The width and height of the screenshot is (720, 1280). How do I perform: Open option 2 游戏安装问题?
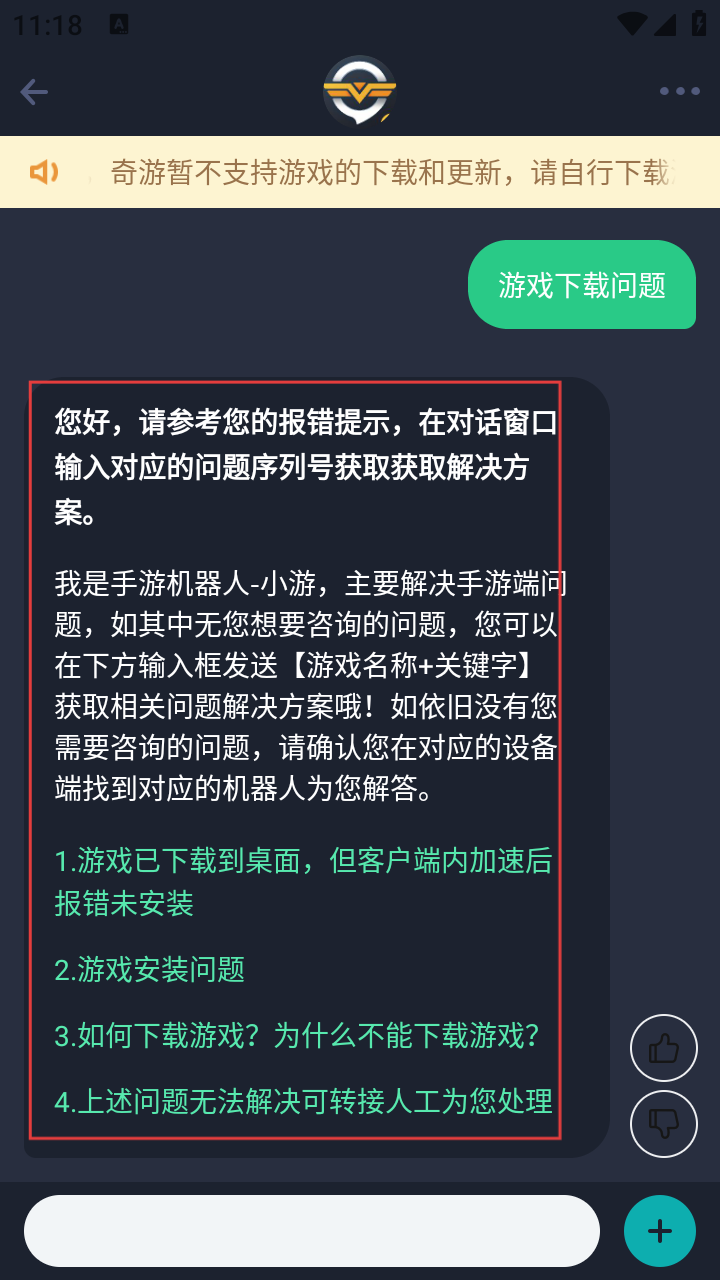pyautogui.click(x=150, y=969)
